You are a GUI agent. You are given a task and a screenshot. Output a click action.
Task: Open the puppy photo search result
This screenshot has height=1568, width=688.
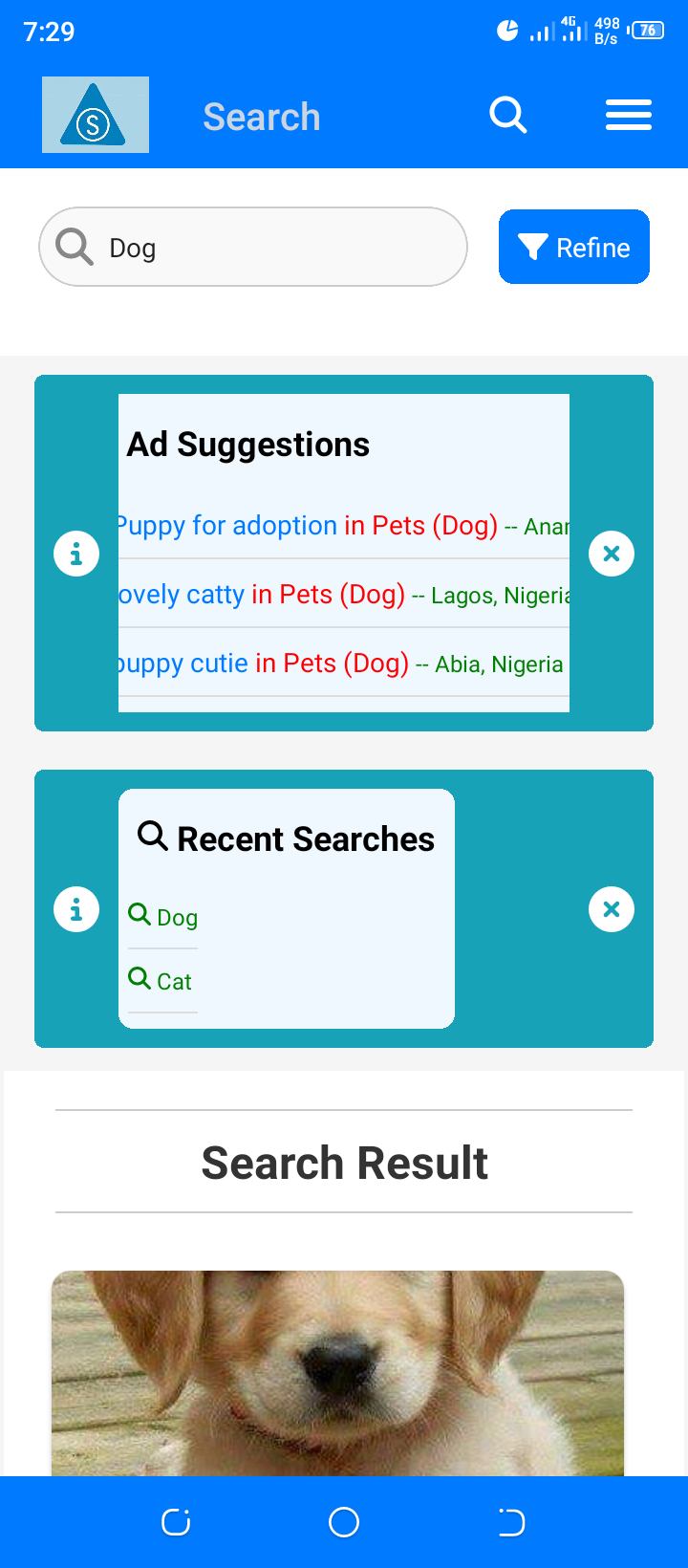[x=337, y=1372]
